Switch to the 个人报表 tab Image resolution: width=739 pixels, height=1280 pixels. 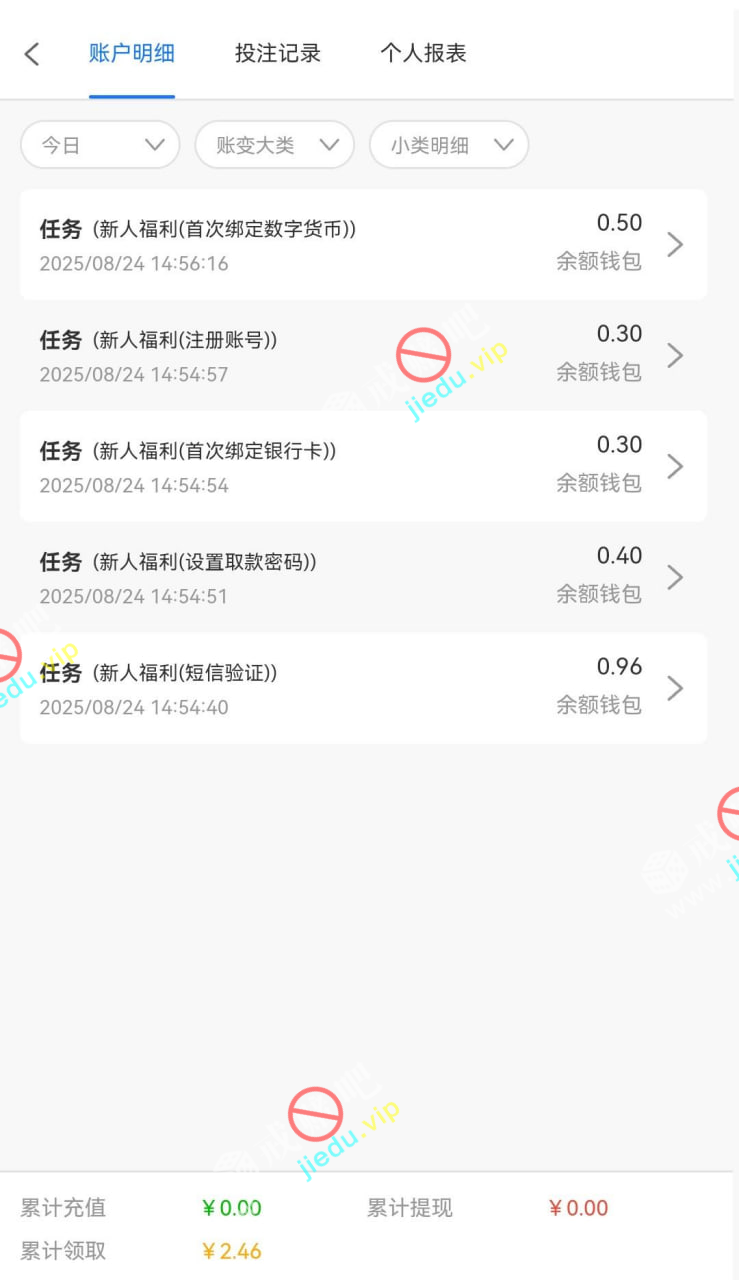point(423,54)
